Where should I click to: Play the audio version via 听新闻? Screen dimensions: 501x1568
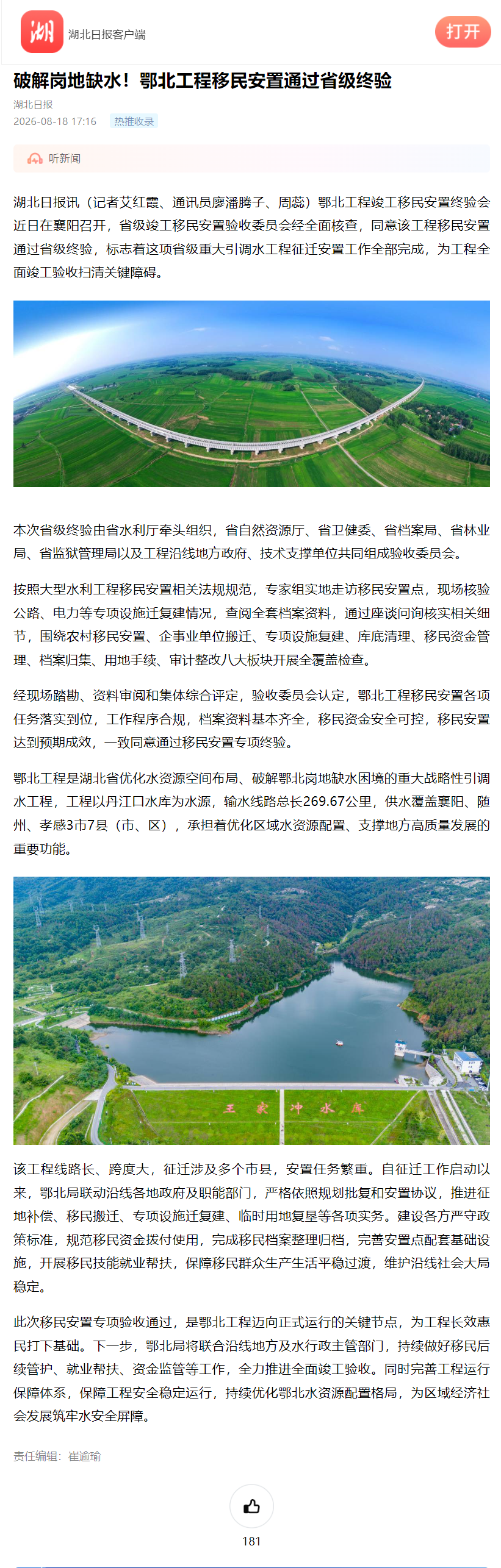pos(251,159)
